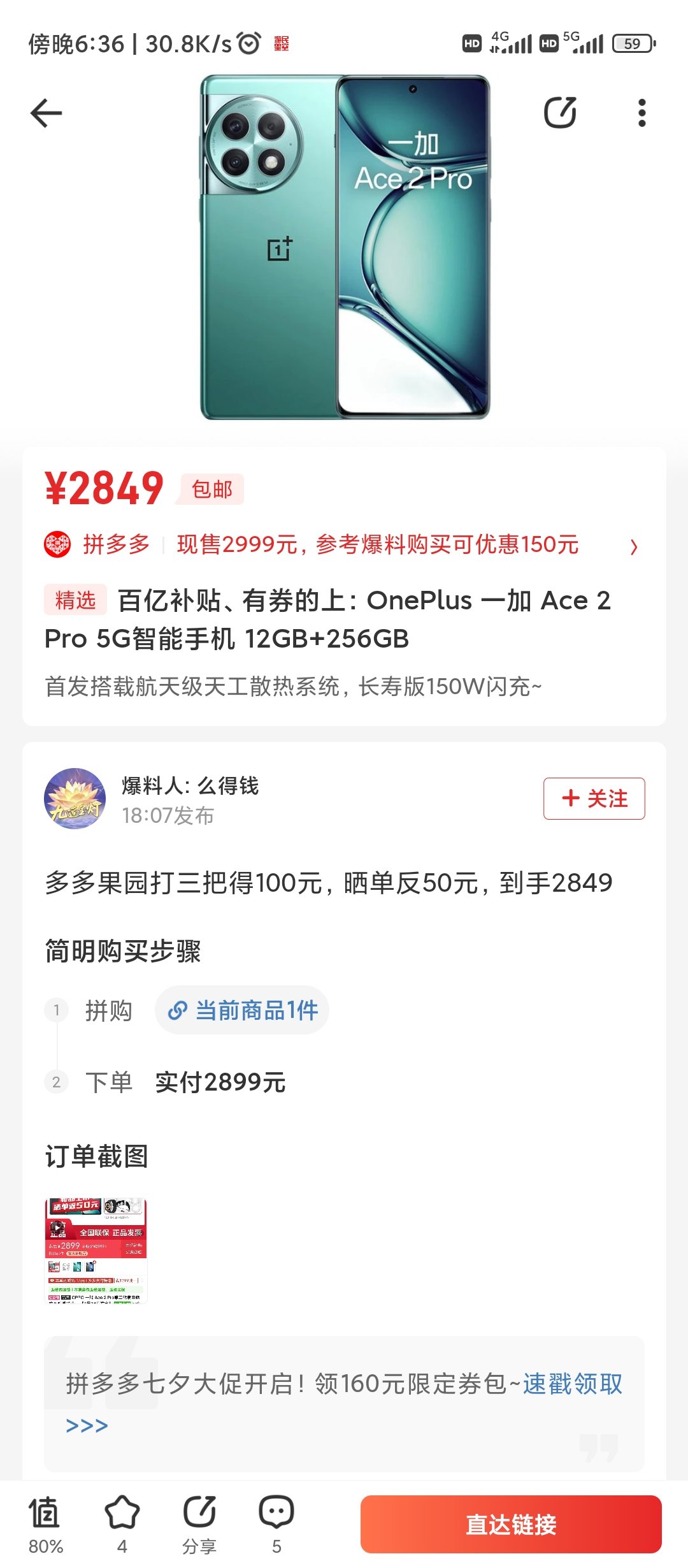Viewport: 688px width, 1568px height.
Task: Open the three-dot overflow menu
Action: 641,113
